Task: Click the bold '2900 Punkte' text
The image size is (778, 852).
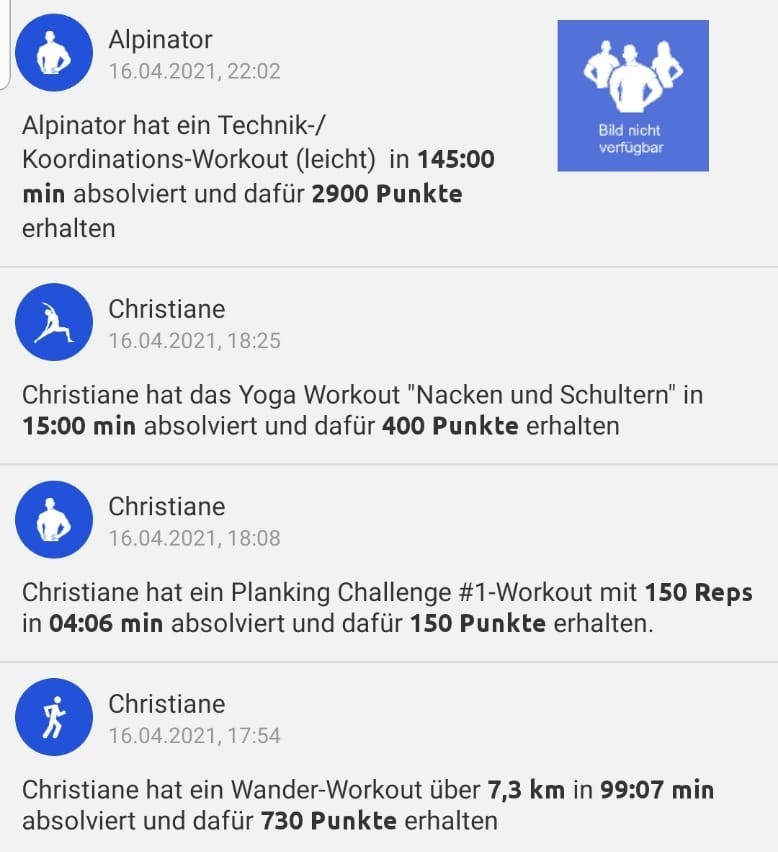Action: click(x=391, y=194)
